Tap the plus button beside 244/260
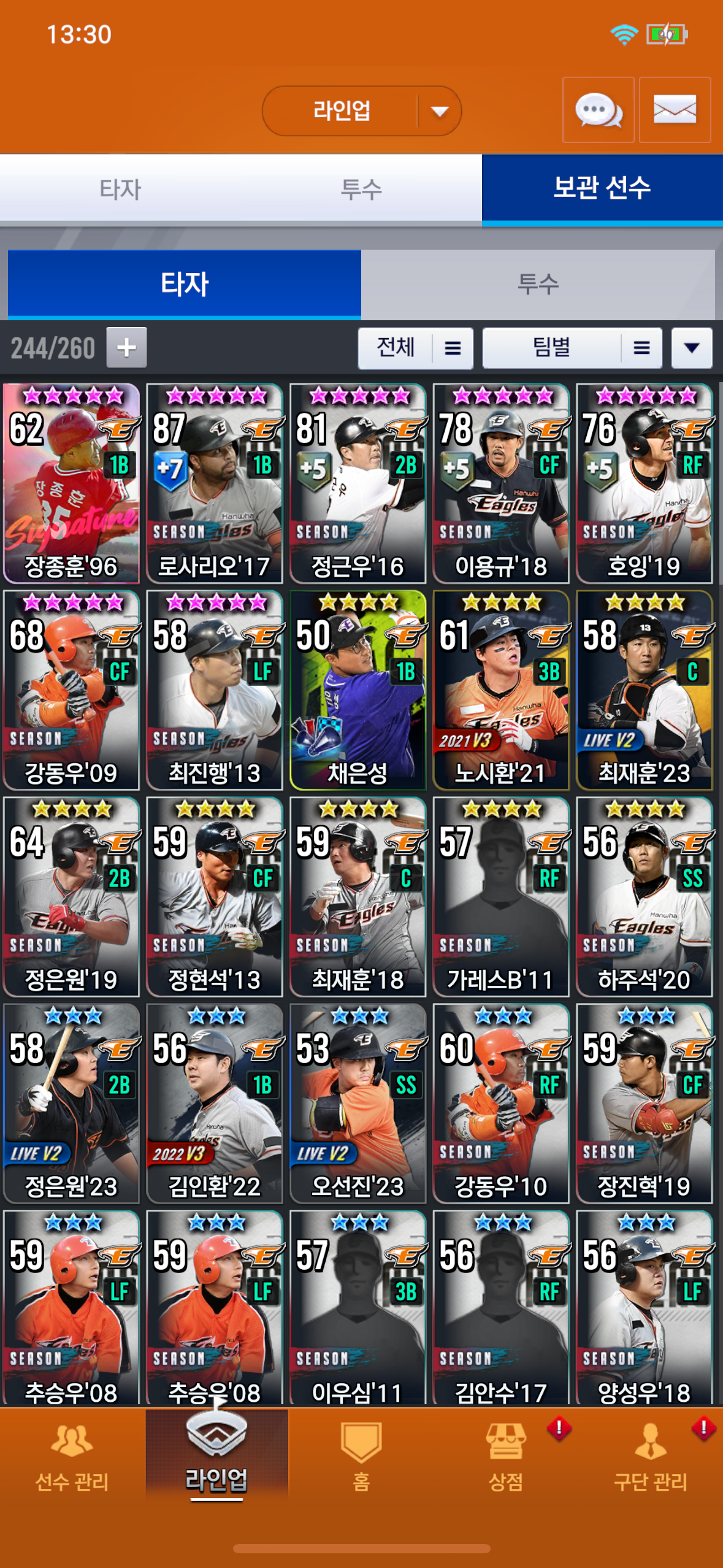The width and height of the screenshot is (723, 1568). coord(126,347)
